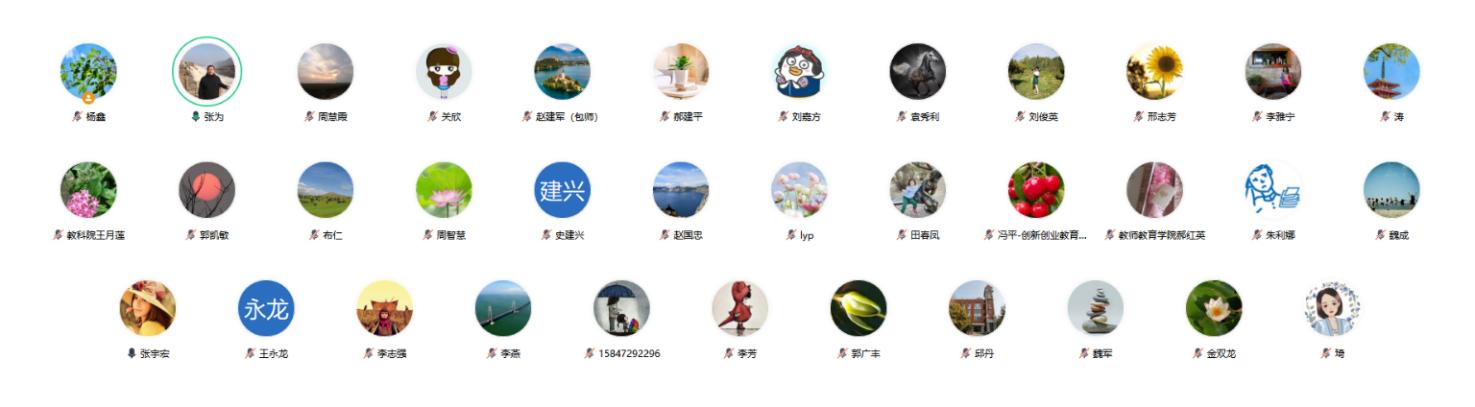The image size is (1475, 407).
Task: Tap participant 朱利娜's tile
Action: point(1273,190)
